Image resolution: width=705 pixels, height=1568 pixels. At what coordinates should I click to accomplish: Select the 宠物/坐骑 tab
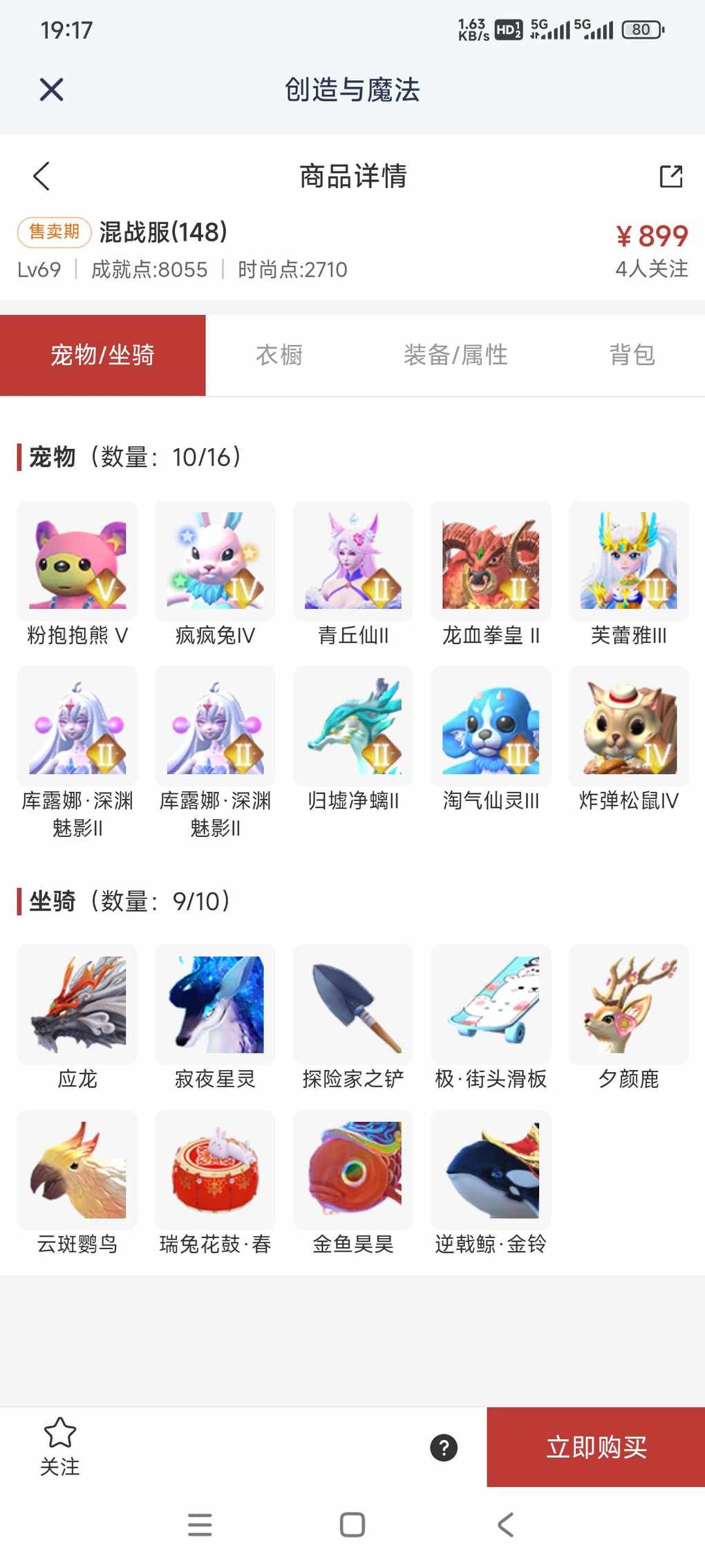pyautogui.click(x=102, y=355)
